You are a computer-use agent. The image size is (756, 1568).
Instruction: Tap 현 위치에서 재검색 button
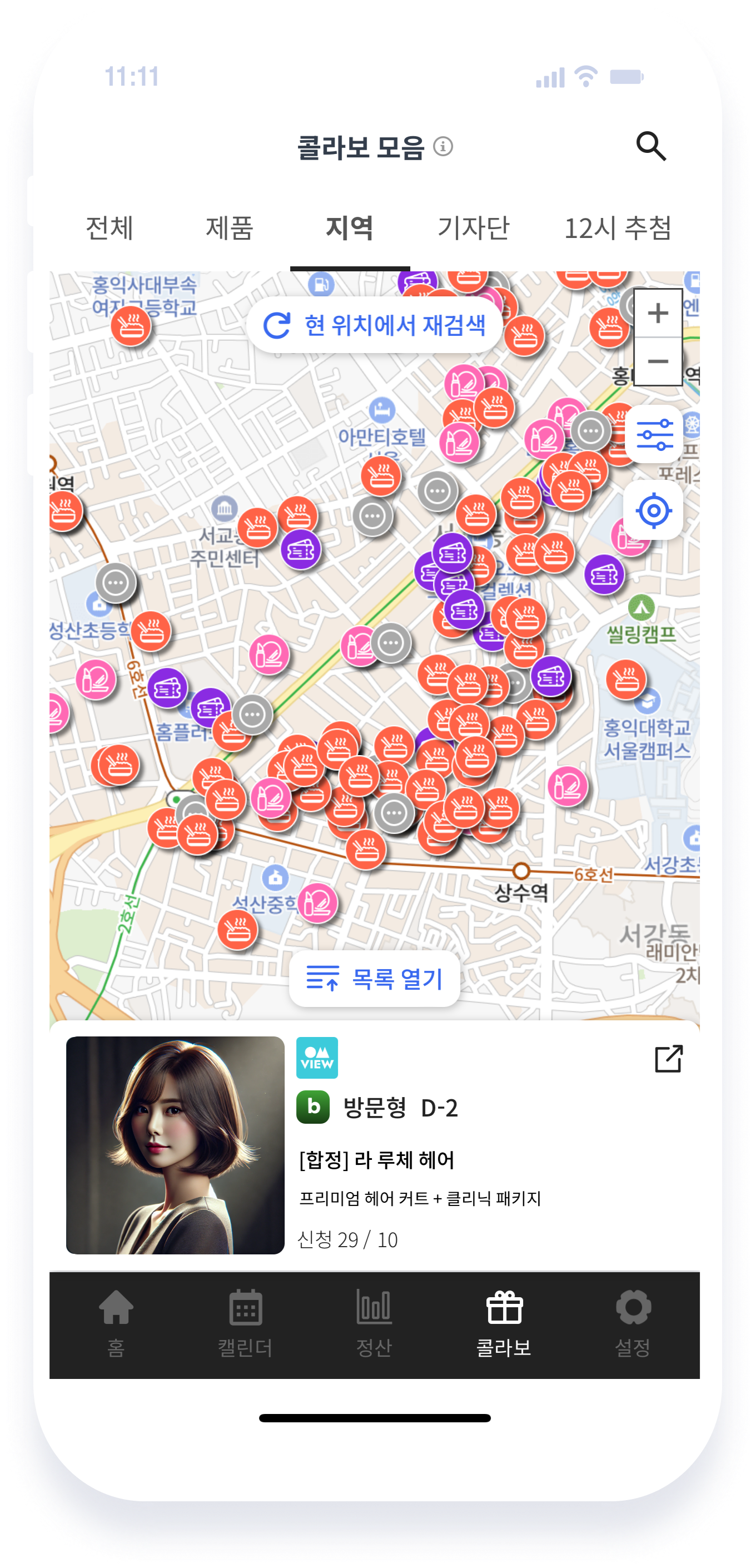tap(374, 325)
